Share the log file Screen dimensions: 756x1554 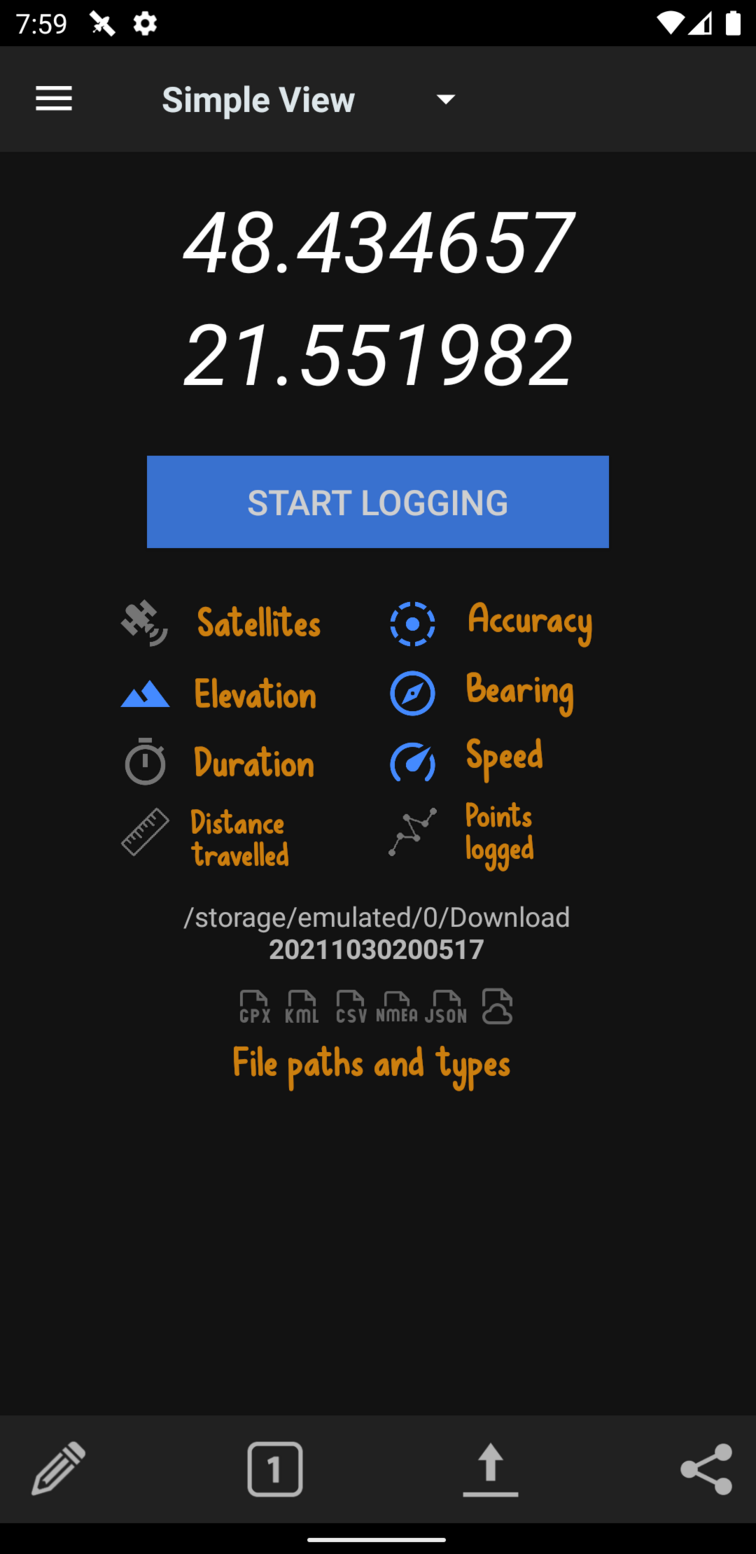[706, 1469]
